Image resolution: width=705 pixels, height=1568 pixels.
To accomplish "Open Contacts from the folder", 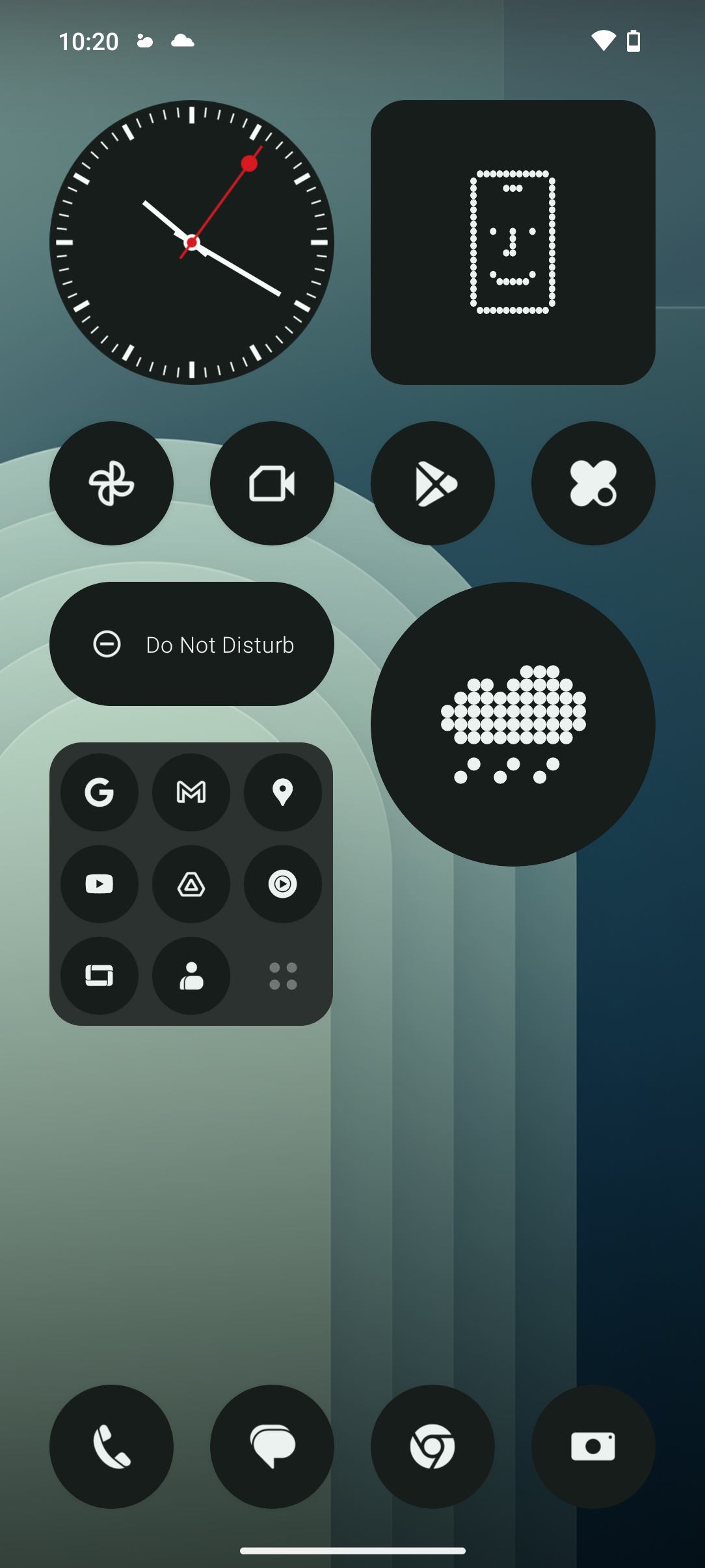I will click(191, 975).
